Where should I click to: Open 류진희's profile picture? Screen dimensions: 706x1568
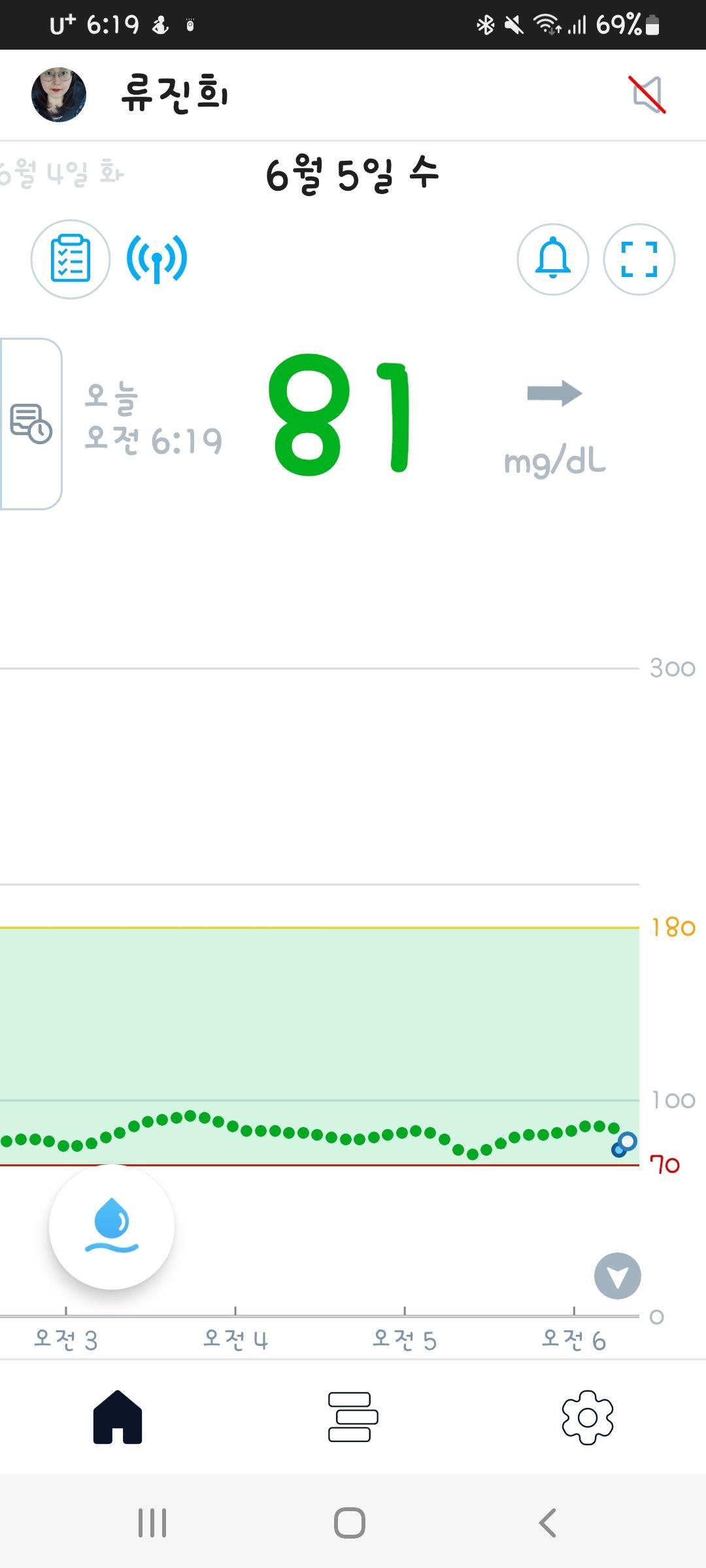click(x=59, y=95)
